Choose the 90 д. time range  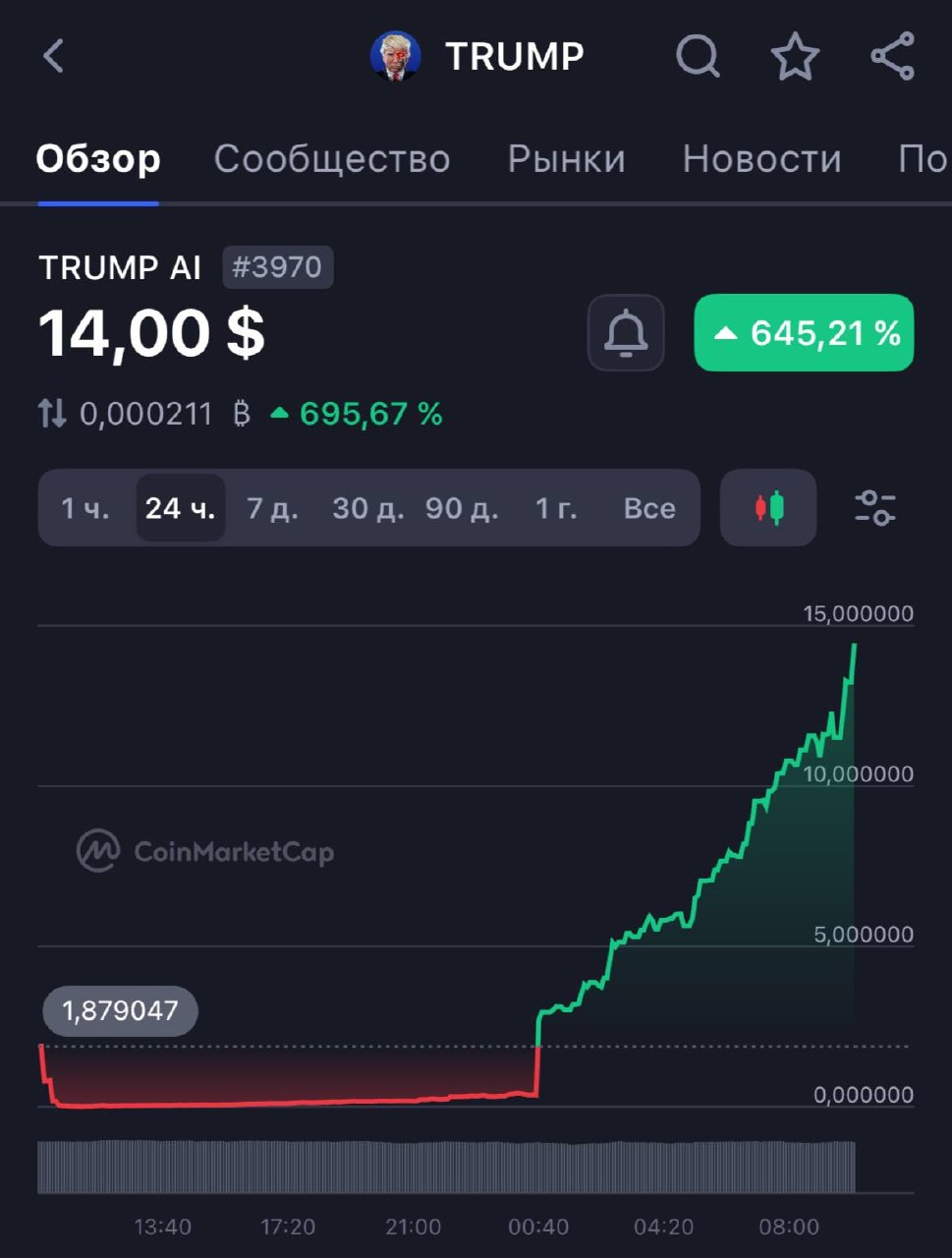point(461,508)
